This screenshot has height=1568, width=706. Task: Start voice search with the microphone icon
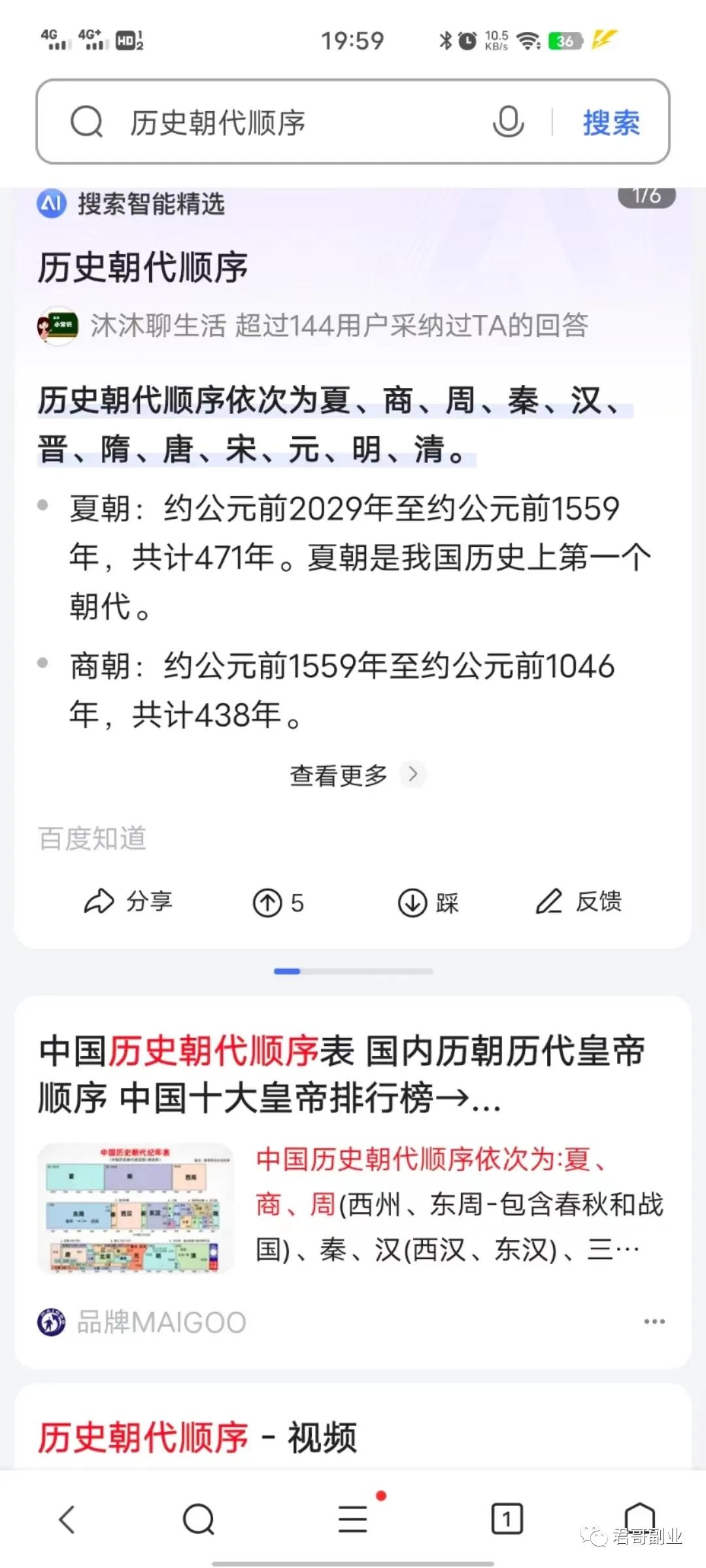click(508, 122)
